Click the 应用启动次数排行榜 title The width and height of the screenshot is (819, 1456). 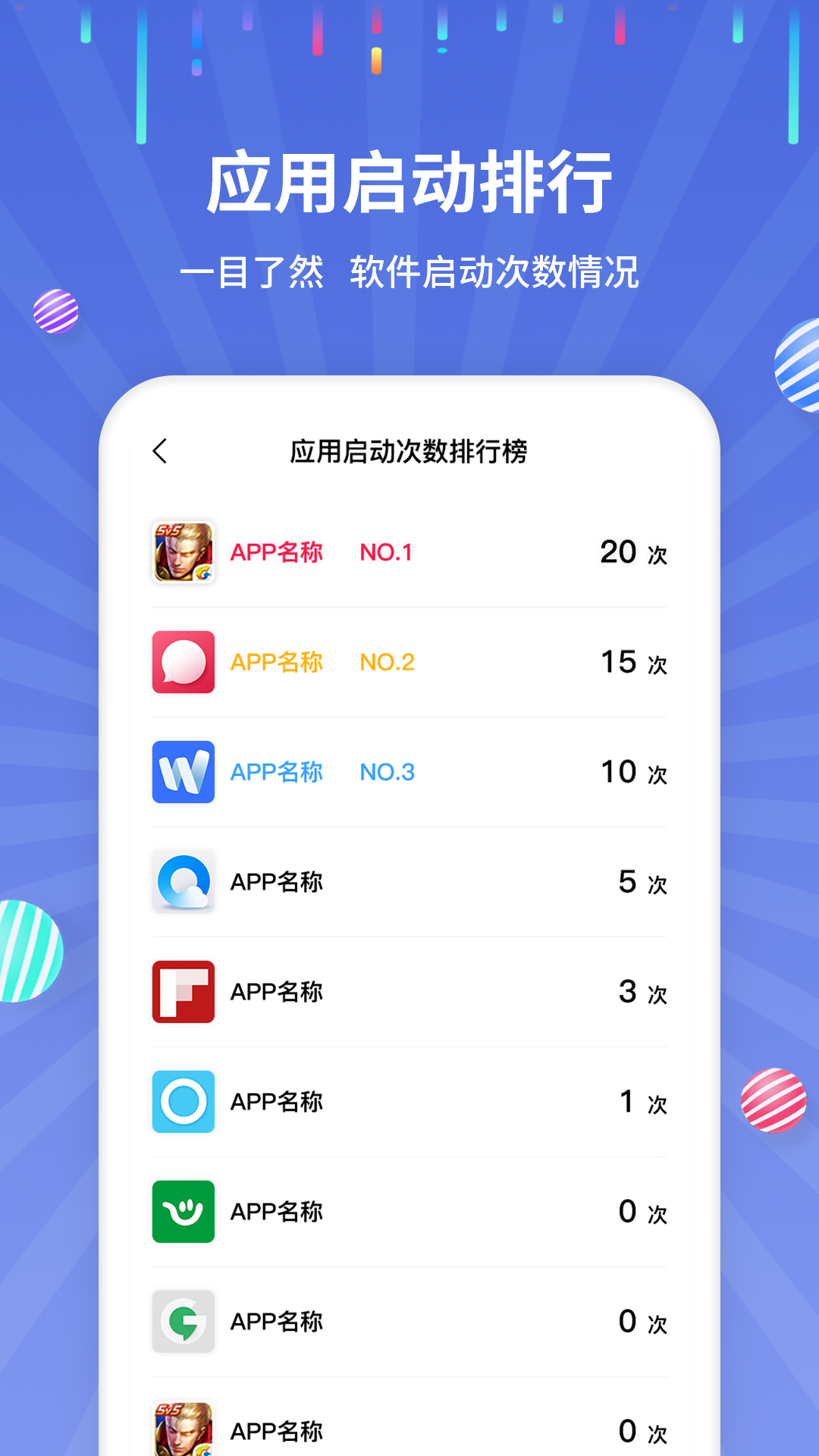[409, 450]
